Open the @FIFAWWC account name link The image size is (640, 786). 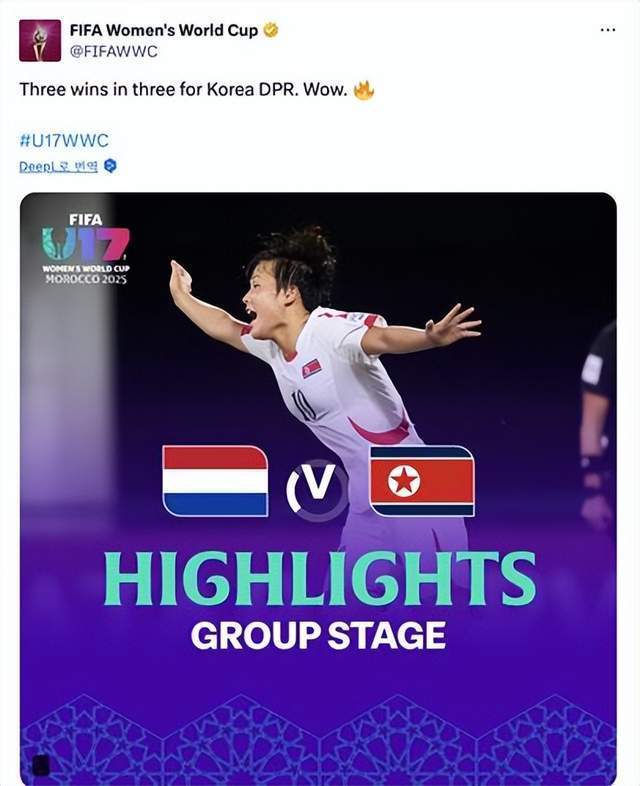pyautogui.click(x=113, y=52)
